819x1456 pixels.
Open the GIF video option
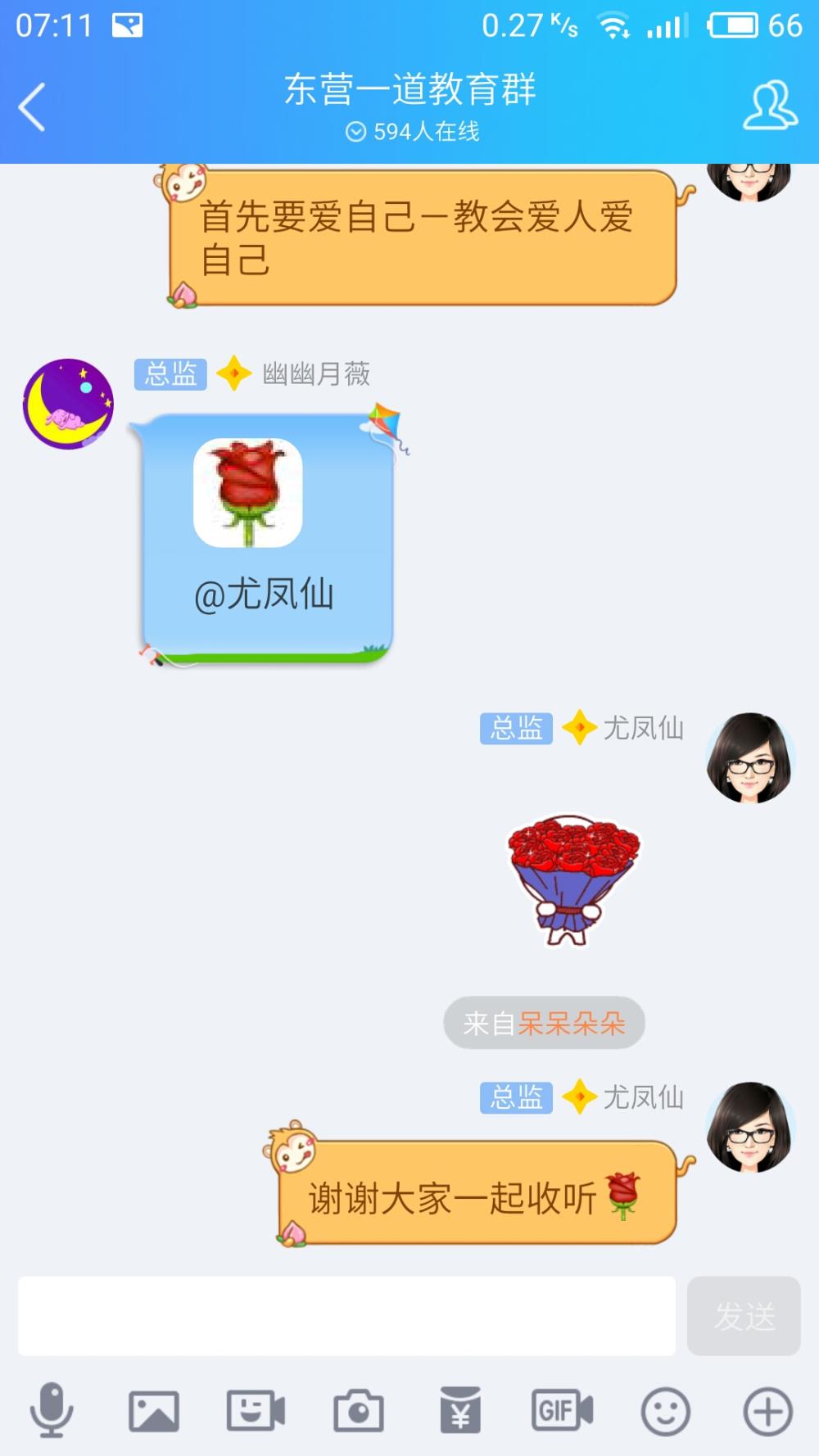coord(563,1410)
